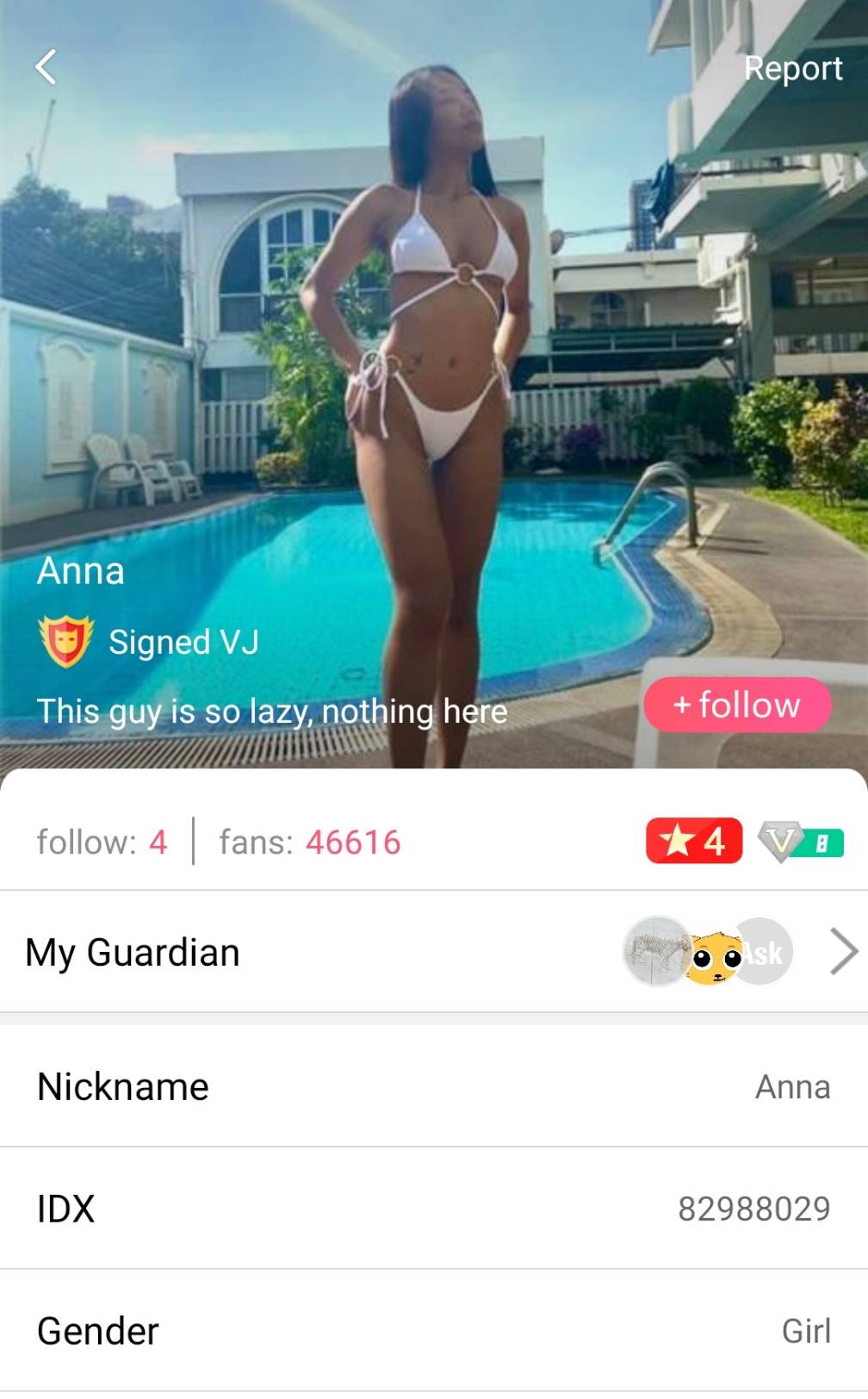Open the My Guardian row
Screen dimensions: 868x1399
(433, 952)
